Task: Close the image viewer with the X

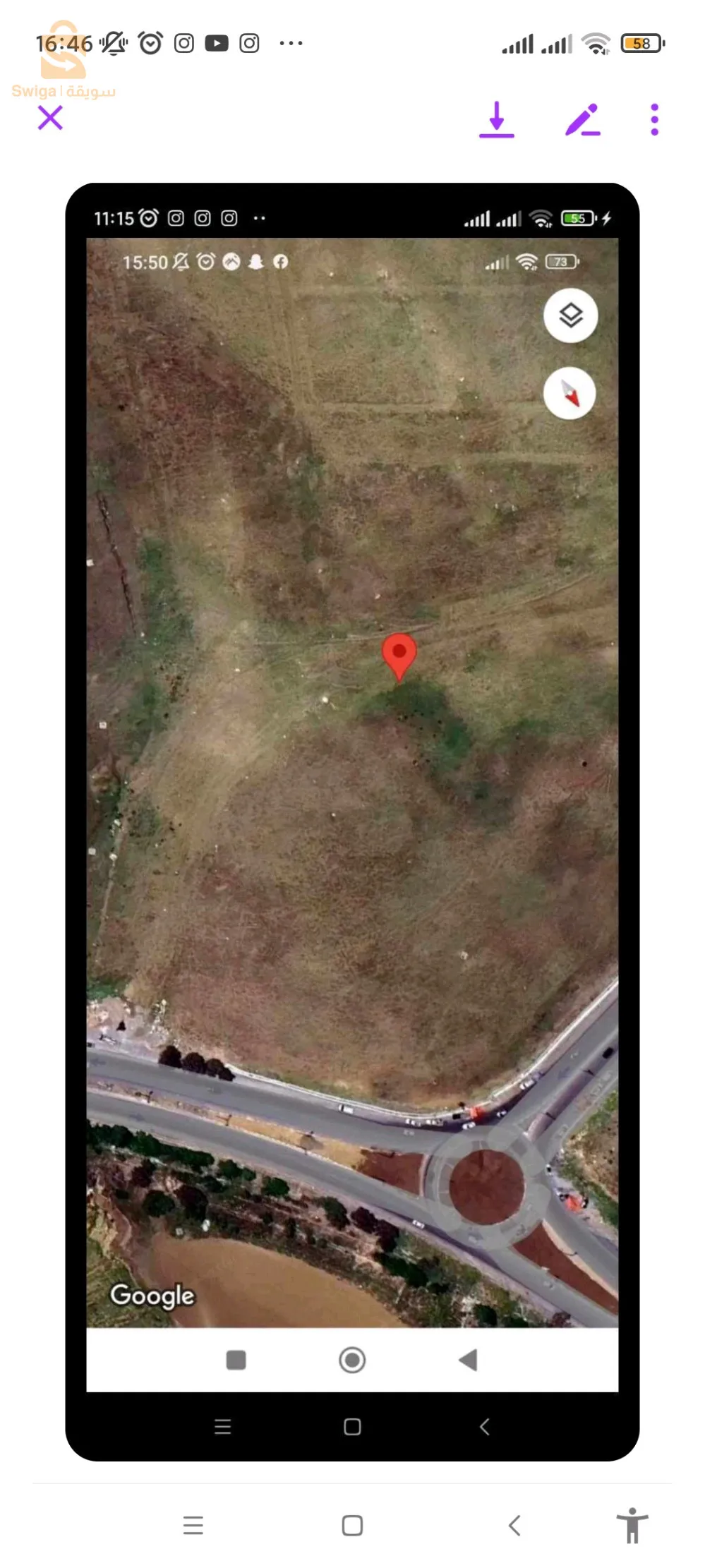Action: 50,118
